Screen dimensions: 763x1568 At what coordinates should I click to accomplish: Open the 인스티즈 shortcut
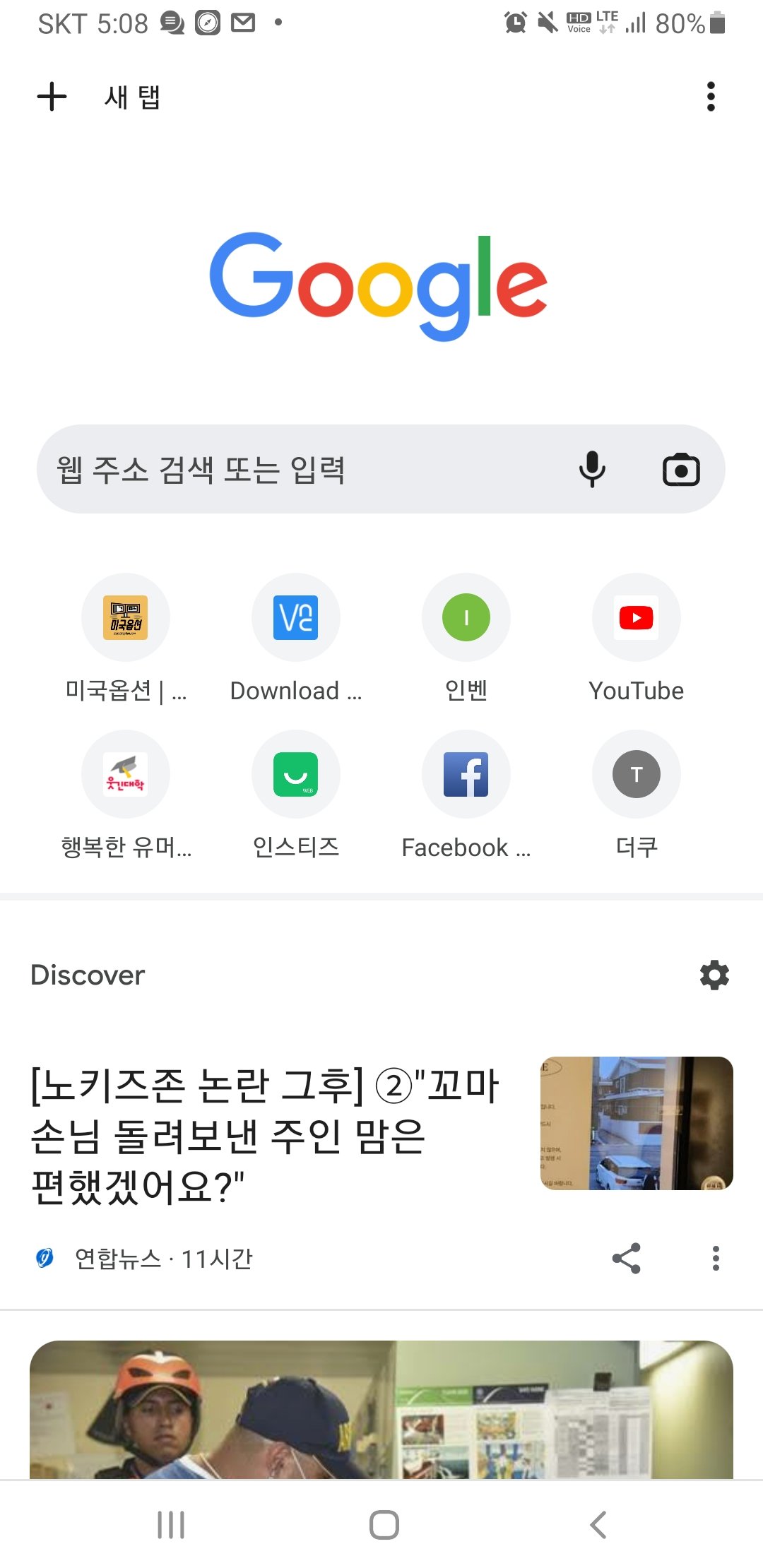click(x=296, y=775)
